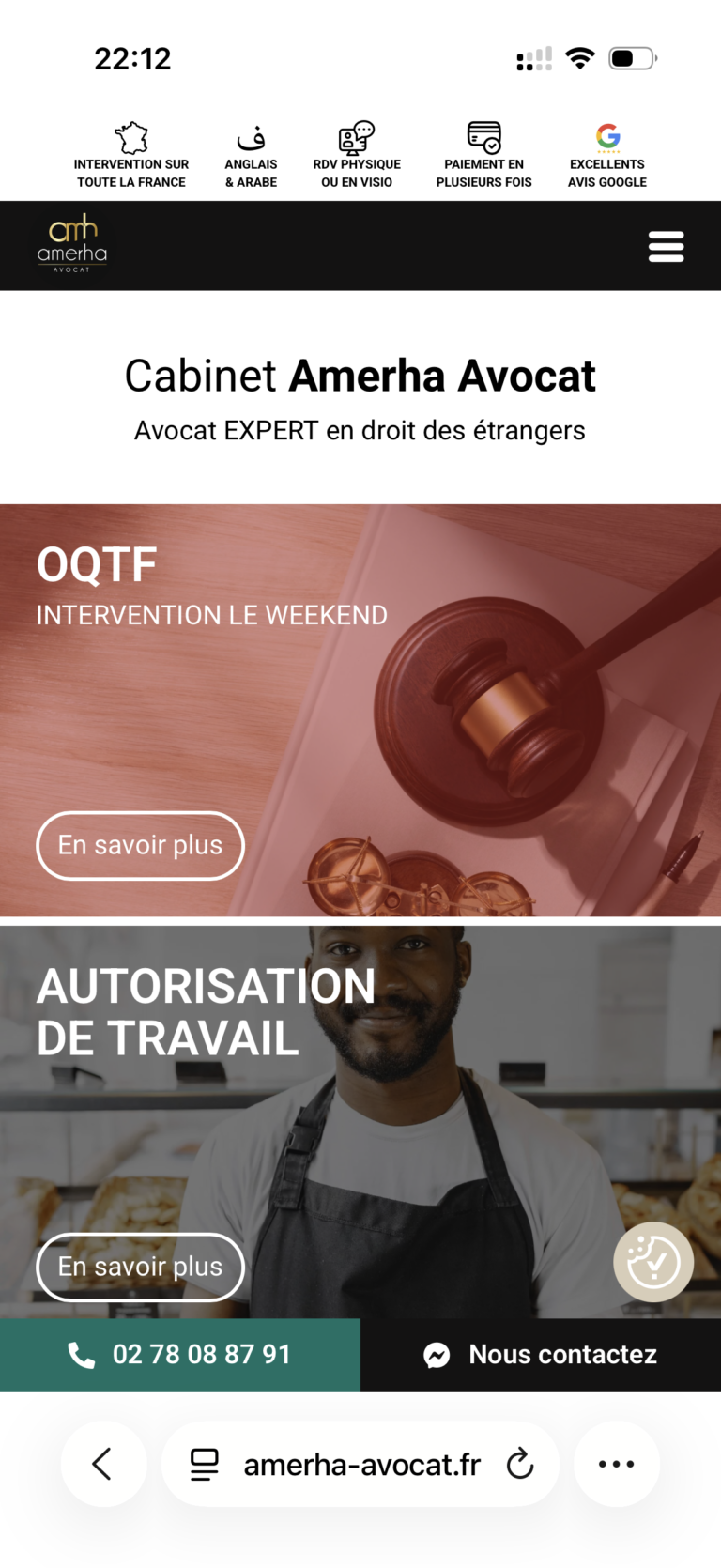
Task: Call 02 78 08 87 91
Action: 180,1355
